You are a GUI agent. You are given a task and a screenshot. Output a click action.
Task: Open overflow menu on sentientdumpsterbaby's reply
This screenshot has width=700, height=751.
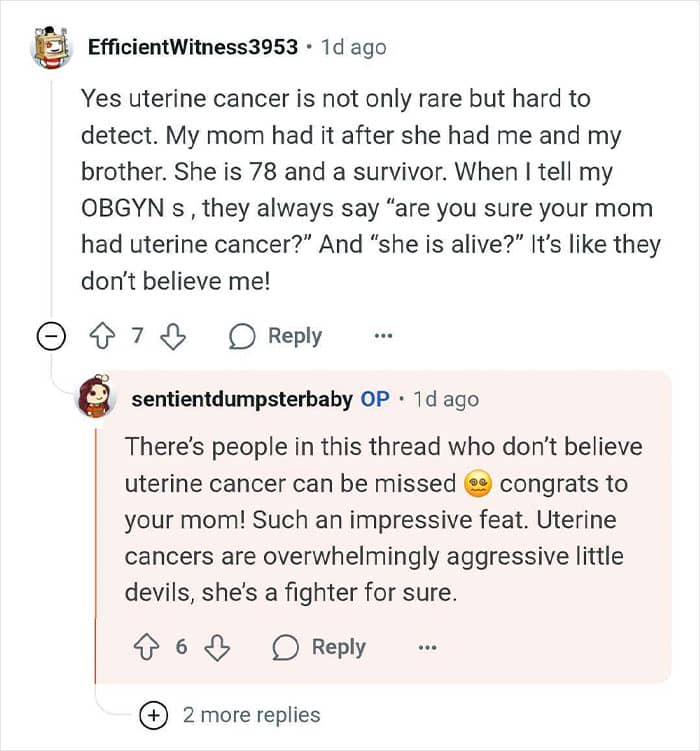[427, 648]
